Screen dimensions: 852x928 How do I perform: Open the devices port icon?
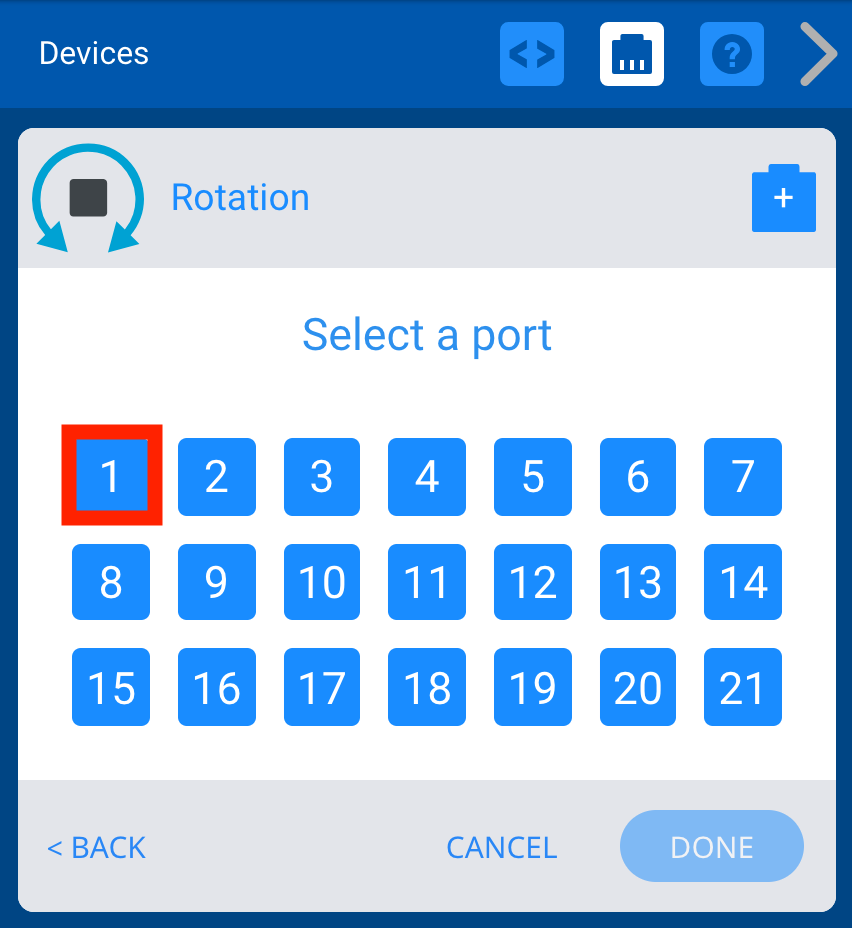tap(632, 53)
